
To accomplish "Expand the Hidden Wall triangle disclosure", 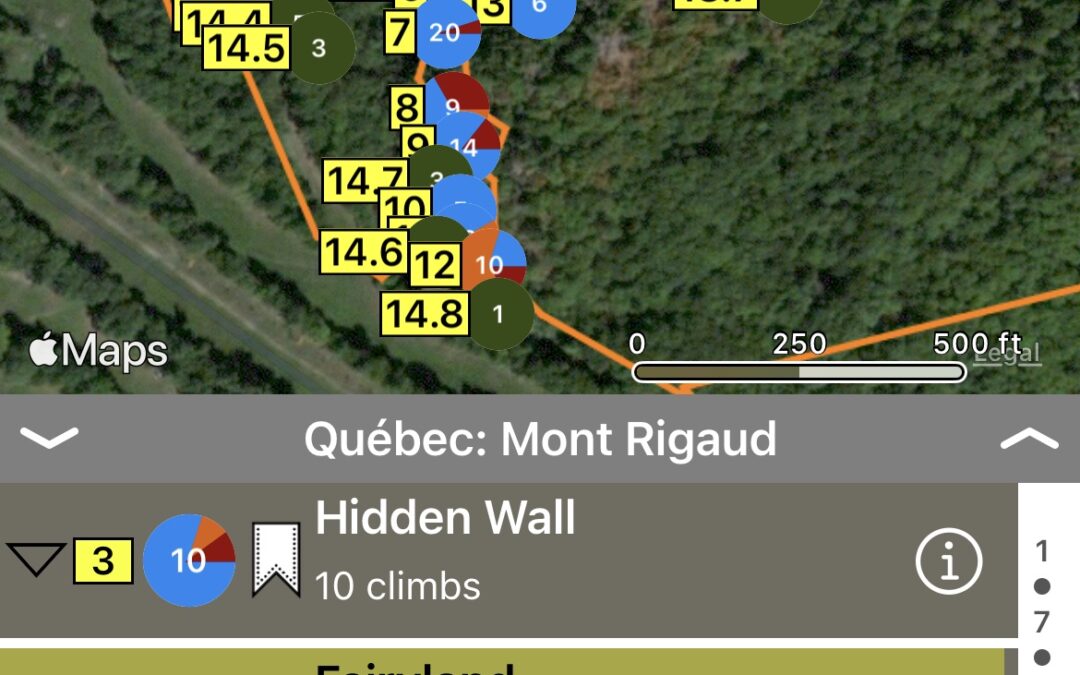I will [36, 561].
